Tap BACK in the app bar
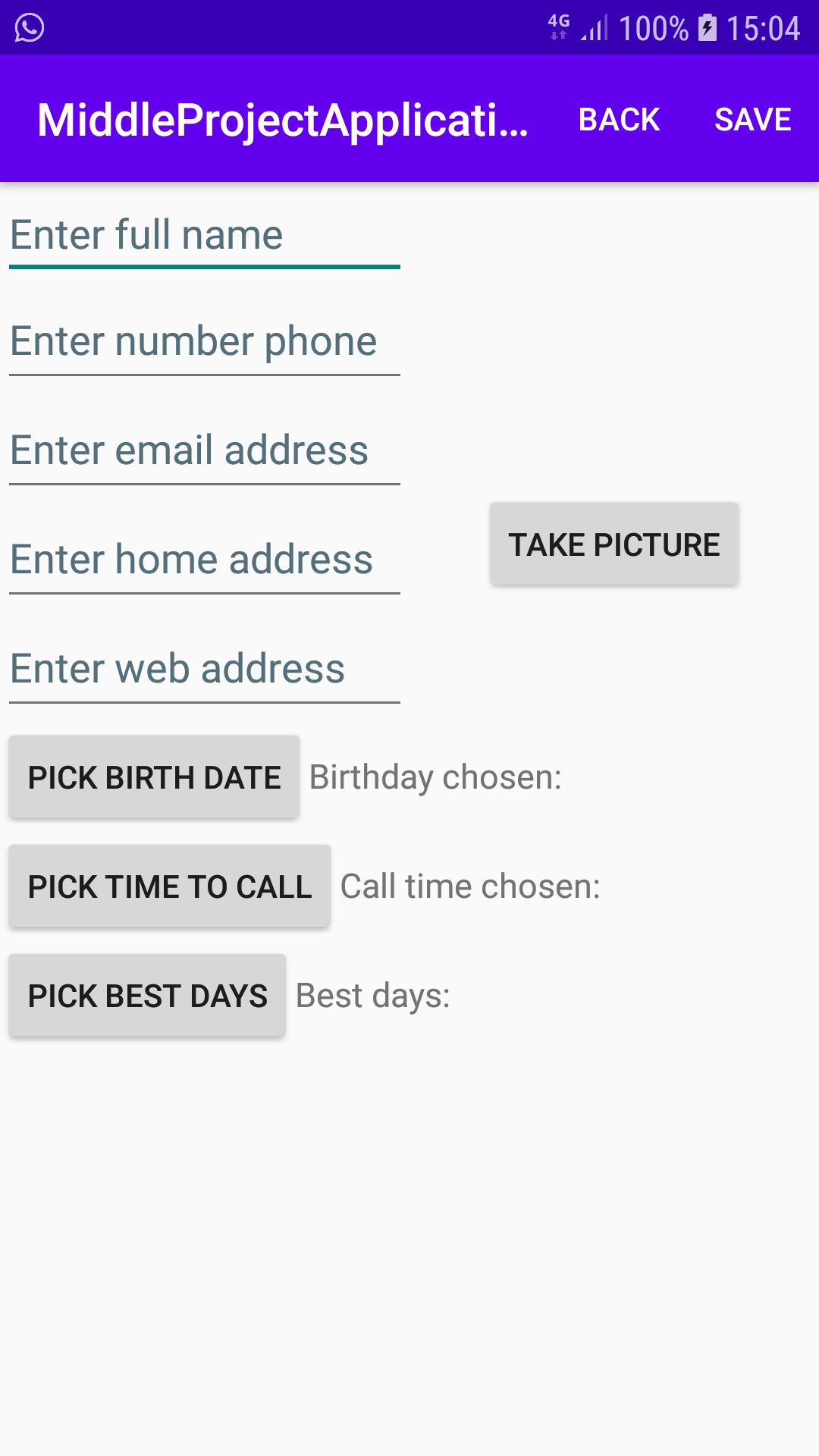Image resolution: width=819 pixels, height=1456 pixels. click(x=619, y=120)
